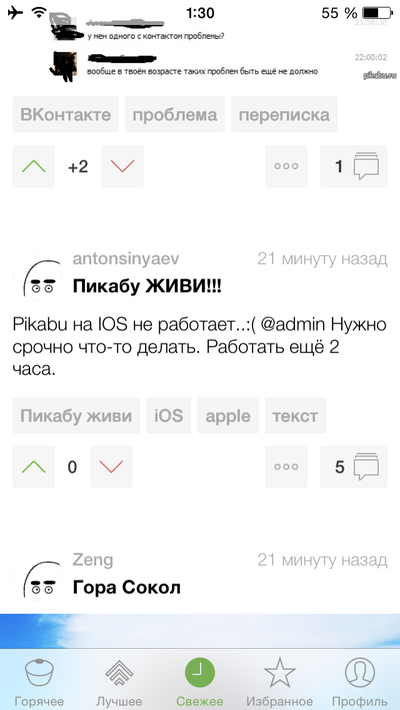Open antonsinyaev's profile

(x=126, y=259)
